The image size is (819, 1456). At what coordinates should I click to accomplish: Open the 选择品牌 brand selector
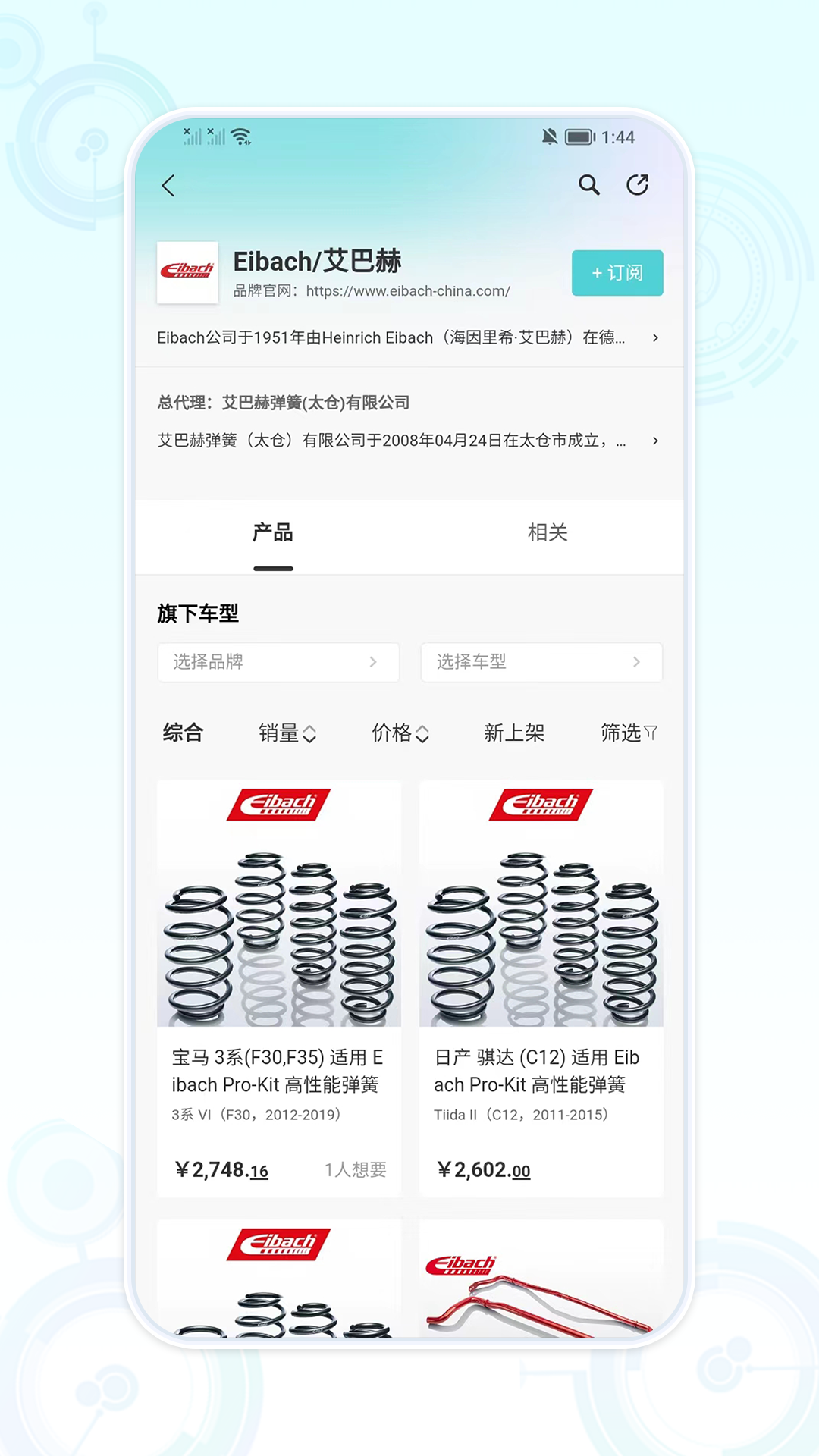pyautogui.click(x=278, y=662)
